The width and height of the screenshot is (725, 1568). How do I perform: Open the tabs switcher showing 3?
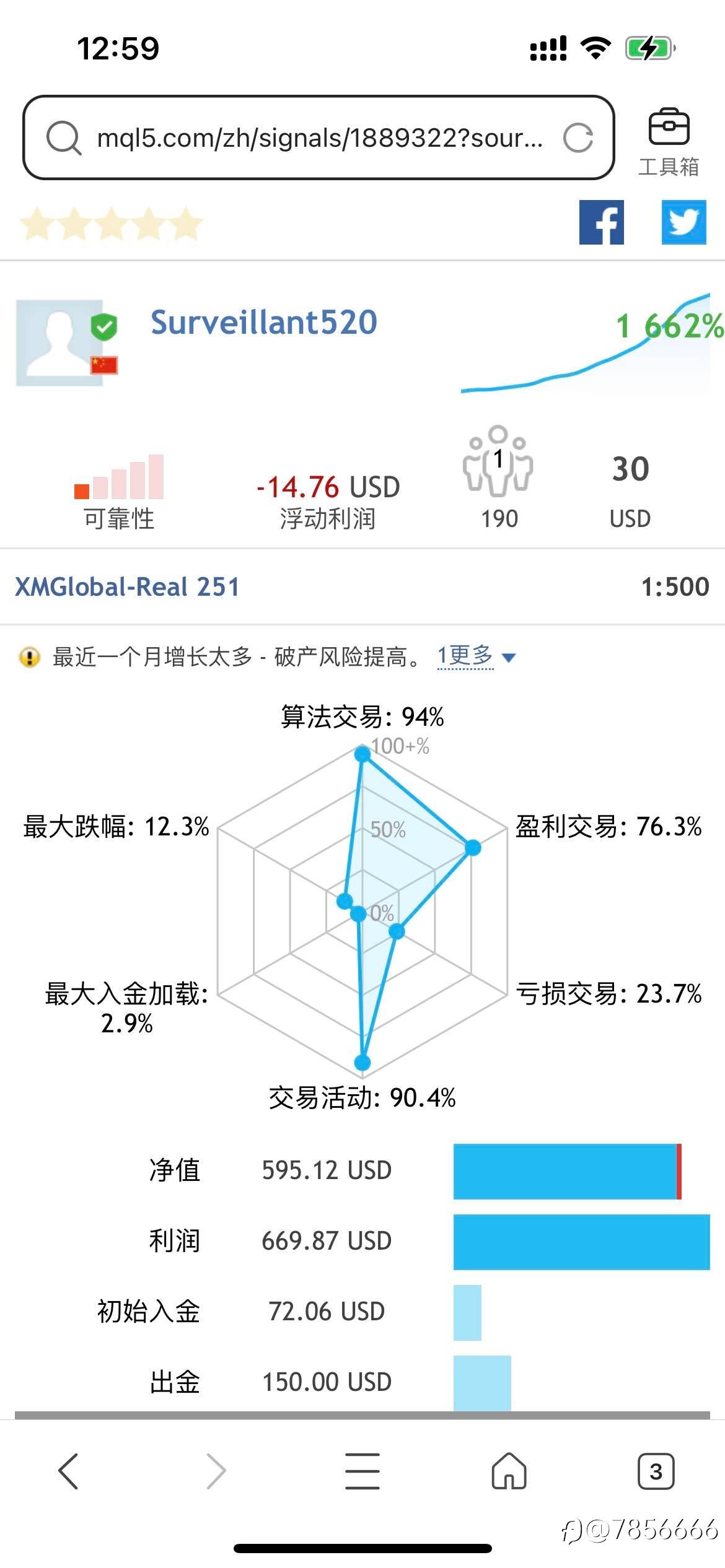655,1471
